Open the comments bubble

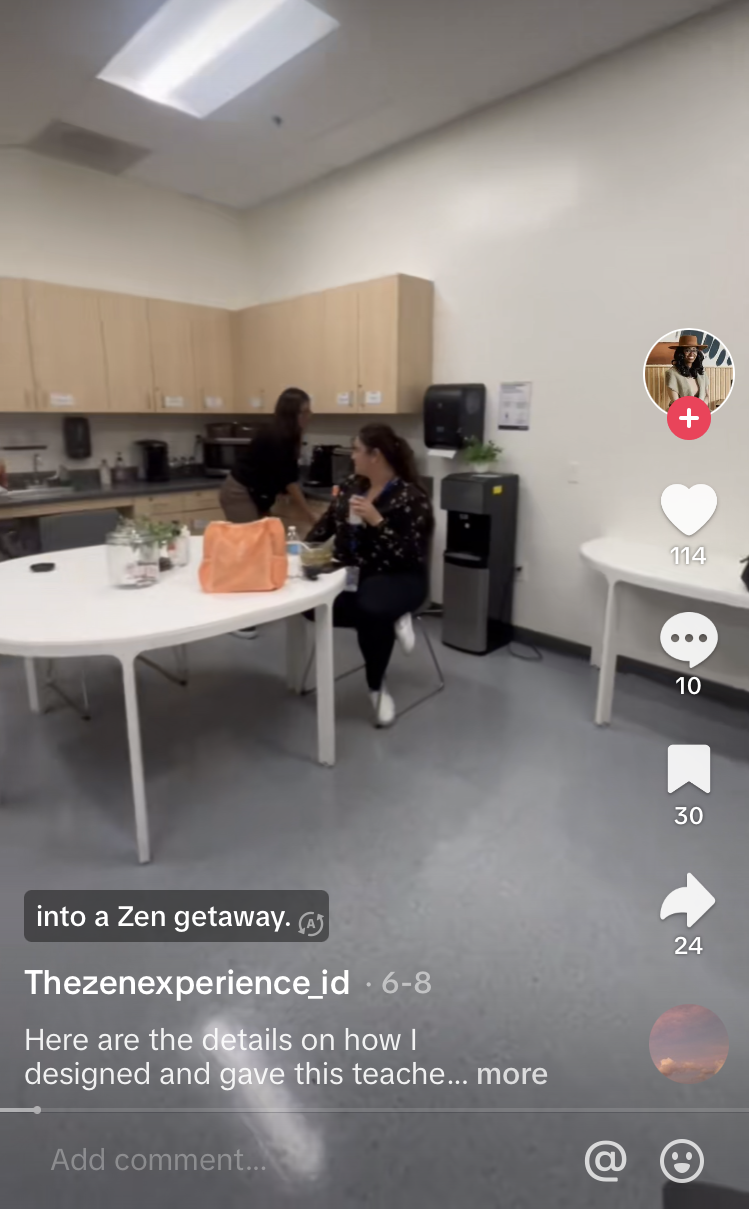pyautogui.click(x=689, y=639)
